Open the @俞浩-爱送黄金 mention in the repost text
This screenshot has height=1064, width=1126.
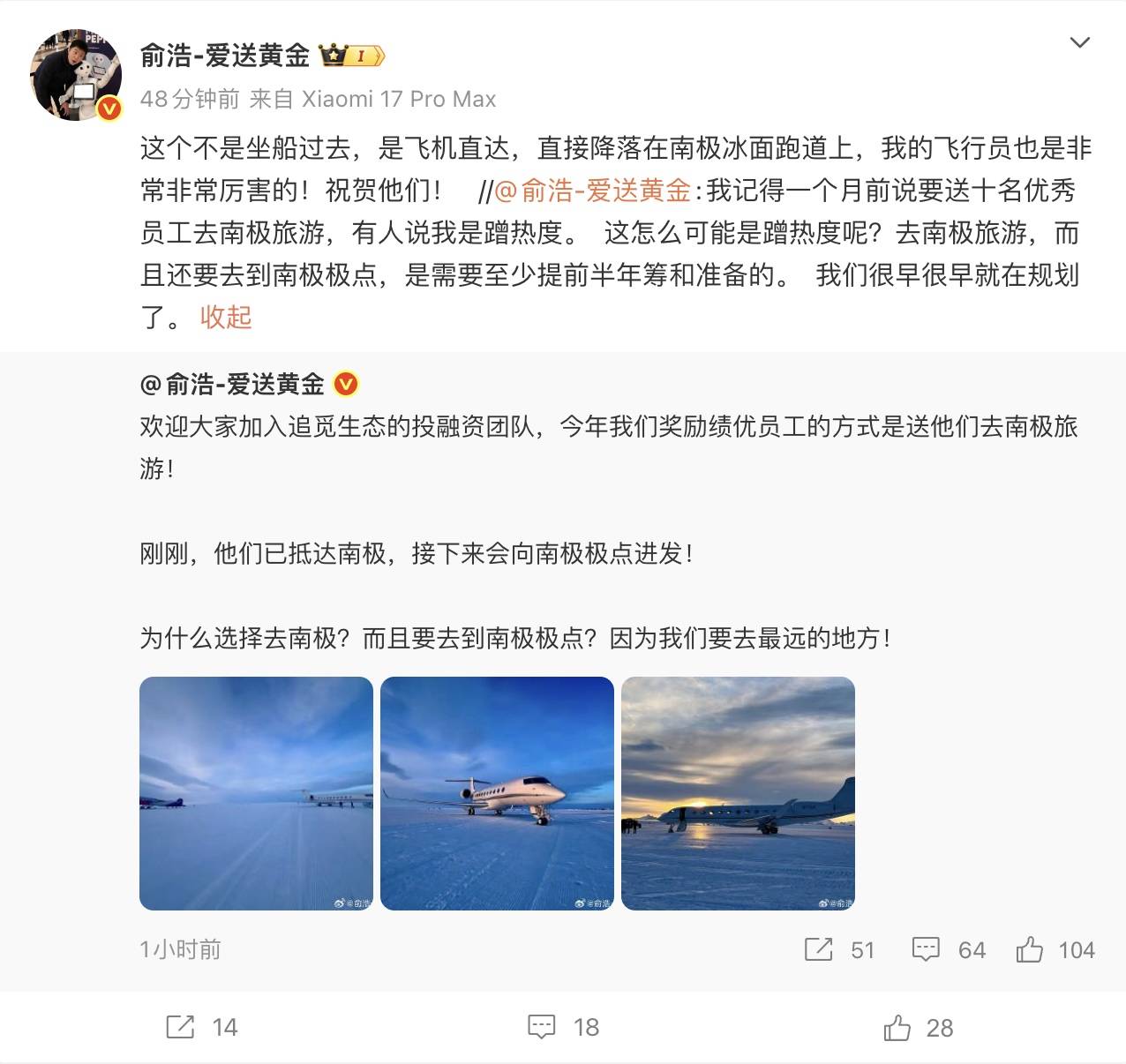(592, 190)
